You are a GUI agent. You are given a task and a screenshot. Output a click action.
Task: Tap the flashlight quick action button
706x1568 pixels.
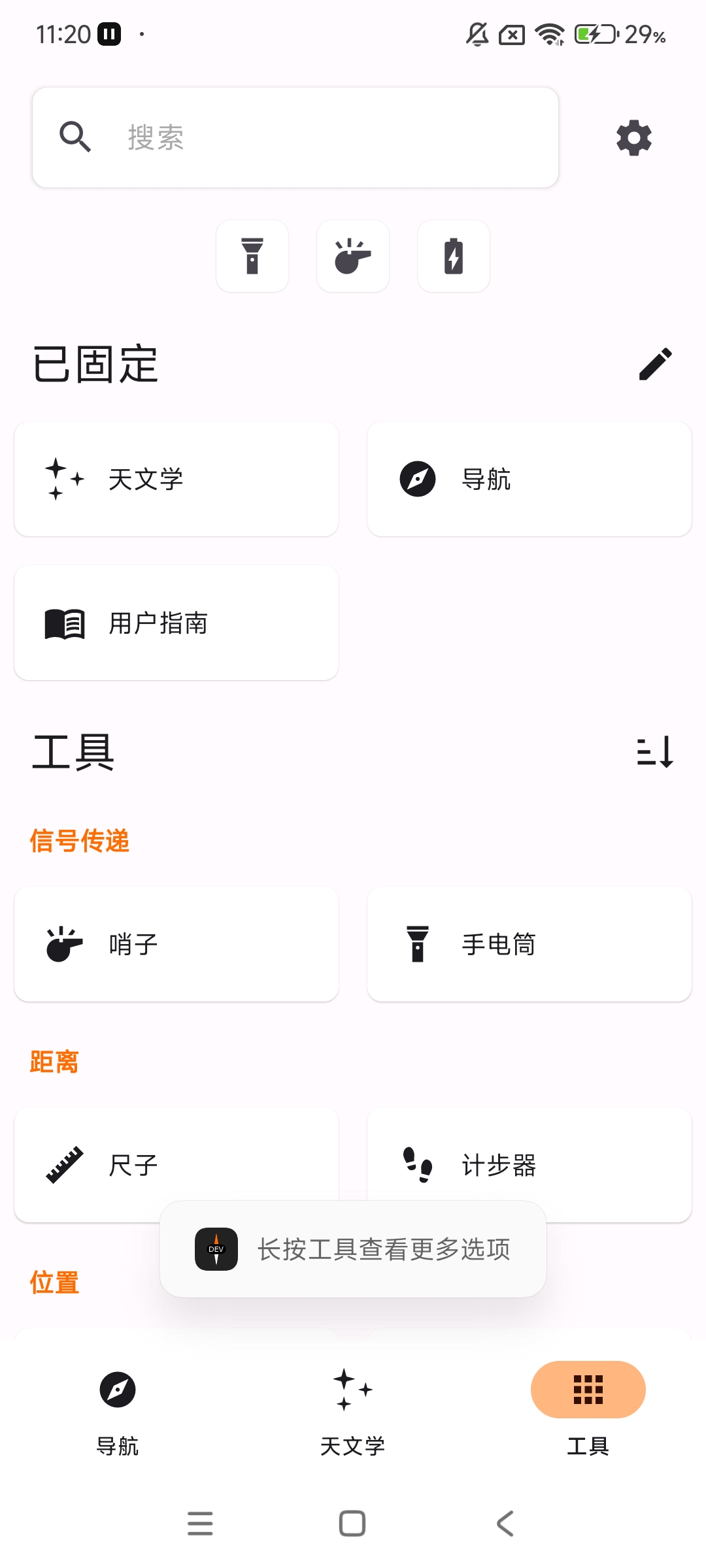tap(252, 256)
